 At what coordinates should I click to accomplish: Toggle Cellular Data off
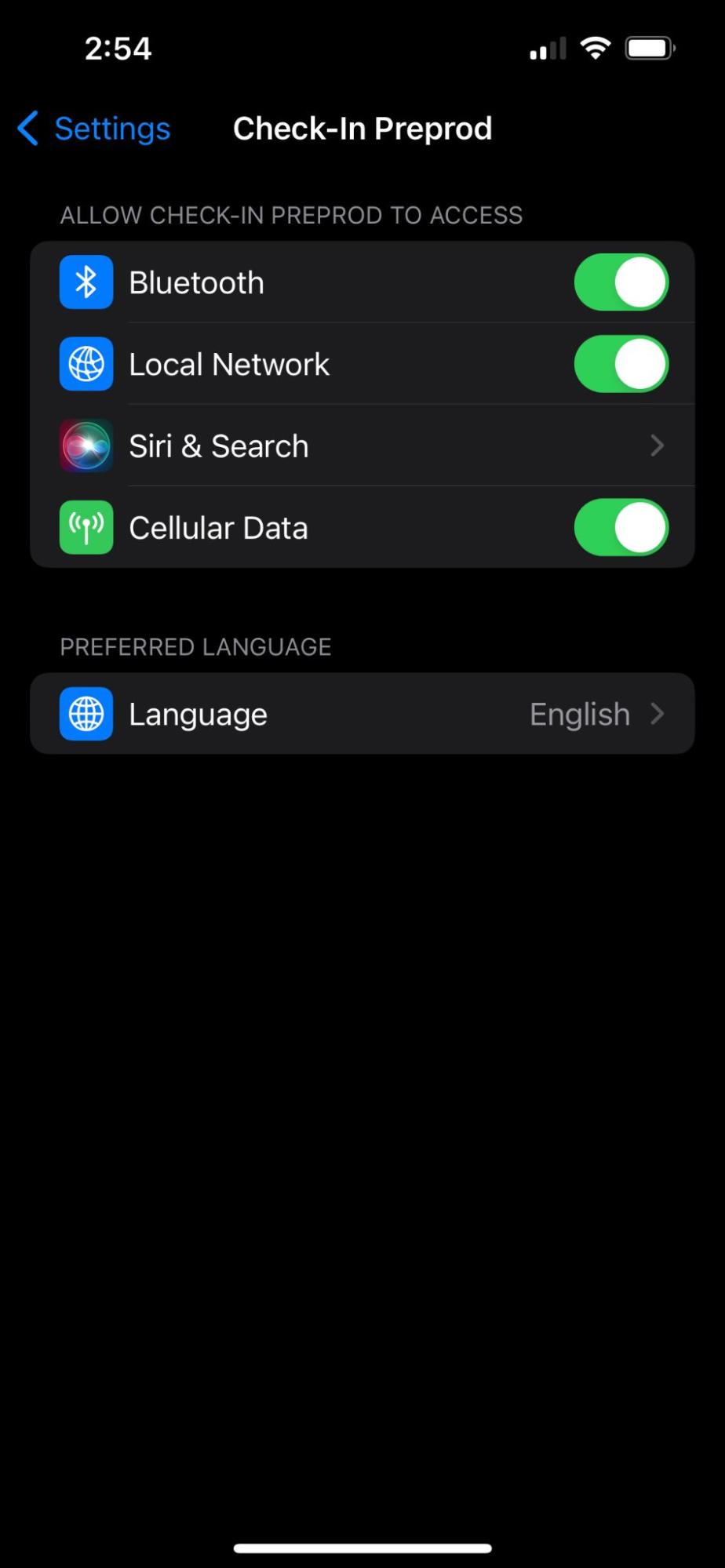point(621,527)
